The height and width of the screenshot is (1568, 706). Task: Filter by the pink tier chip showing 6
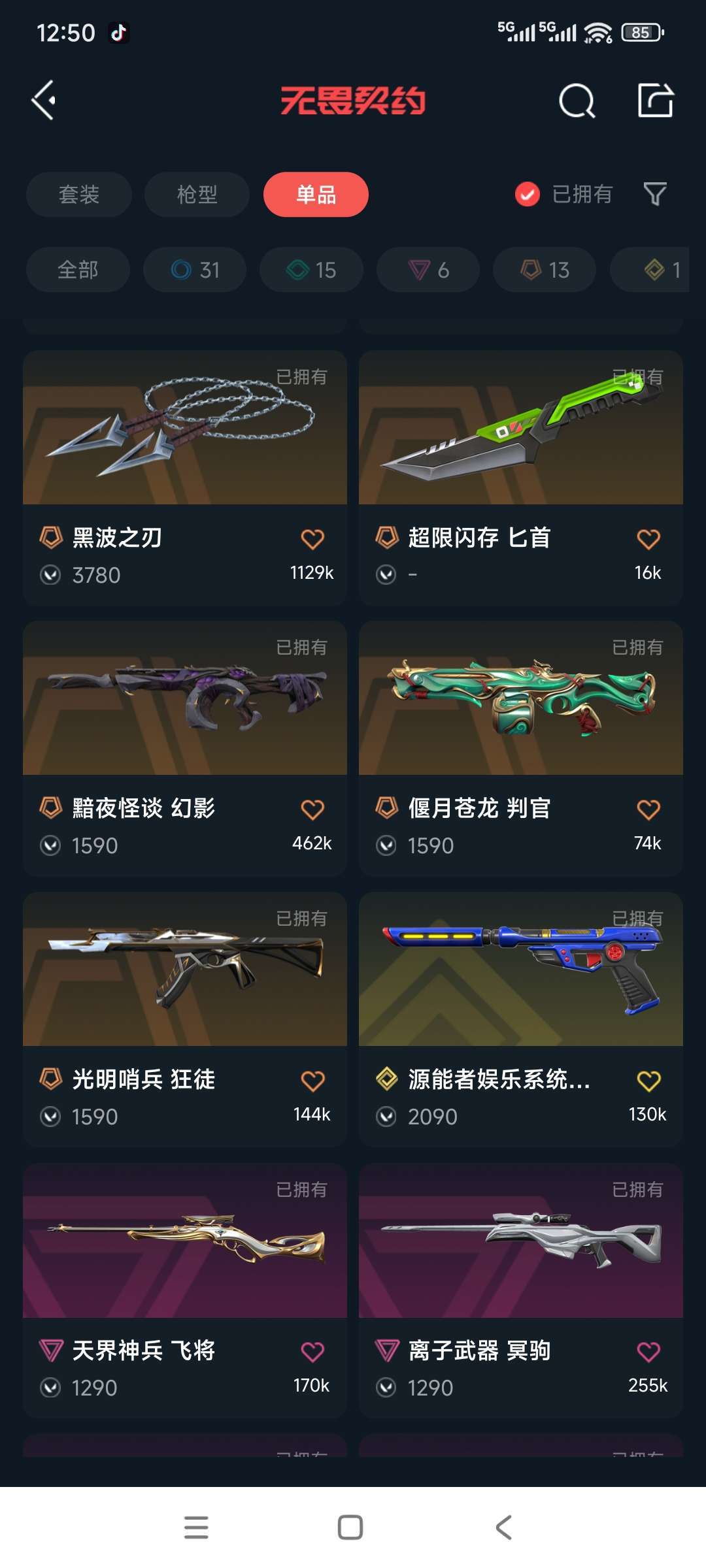[x=428, y=269]
